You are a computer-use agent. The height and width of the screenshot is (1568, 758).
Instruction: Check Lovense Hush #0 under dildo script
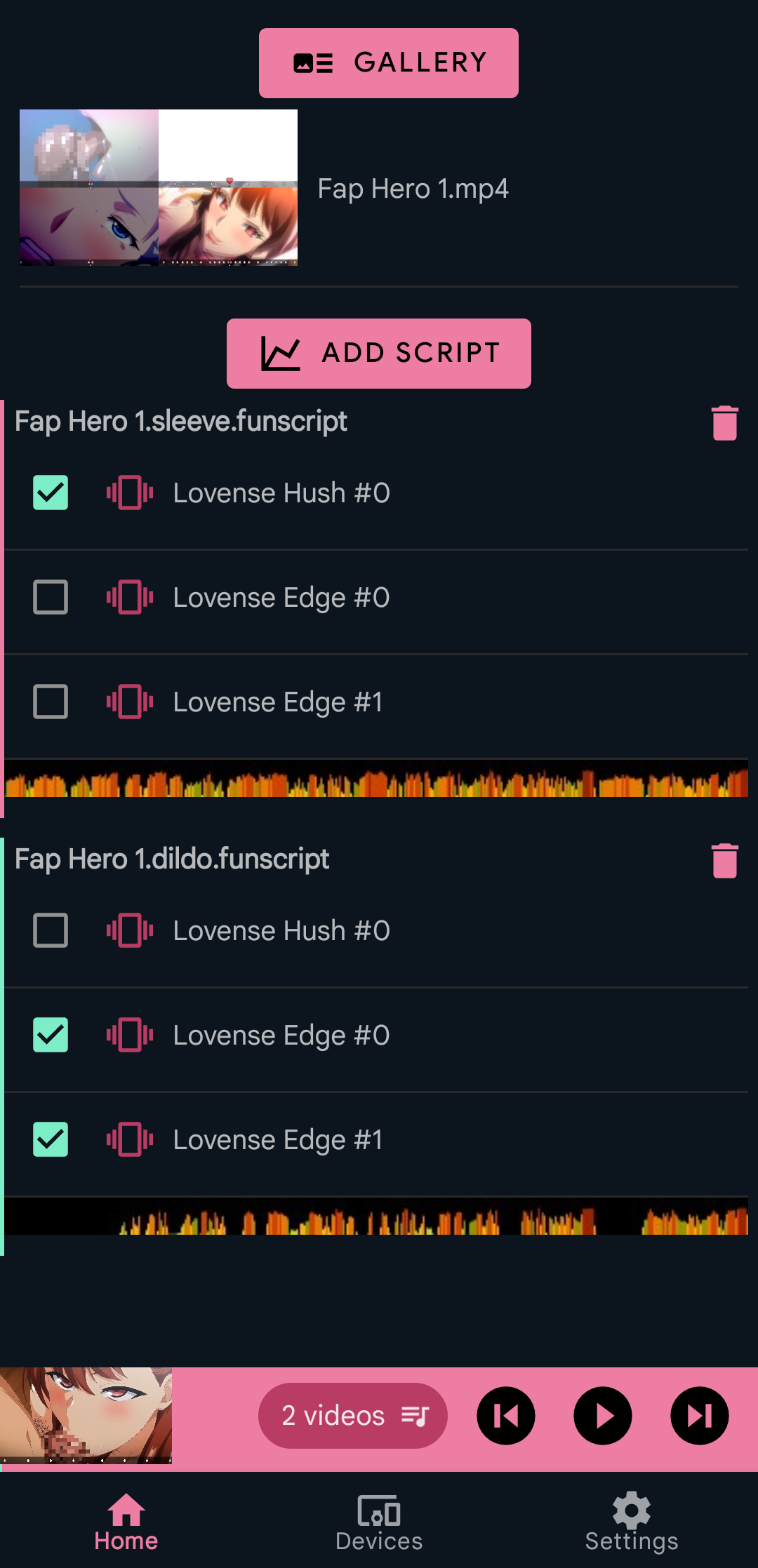pyautogui.click(x=51, y=930)
